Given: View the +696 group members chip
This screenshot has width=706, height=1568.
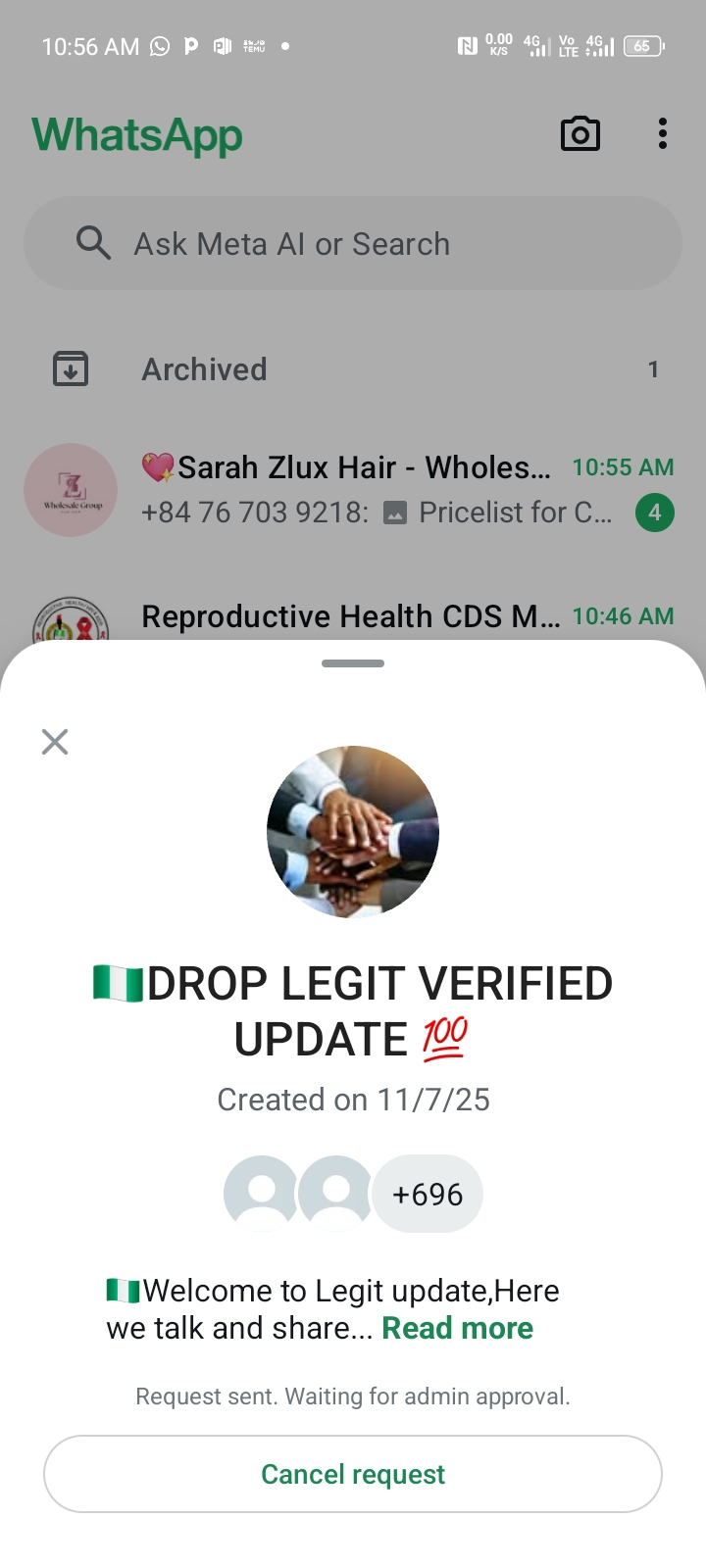Looking at the screenshot, I should point(428,1194).
